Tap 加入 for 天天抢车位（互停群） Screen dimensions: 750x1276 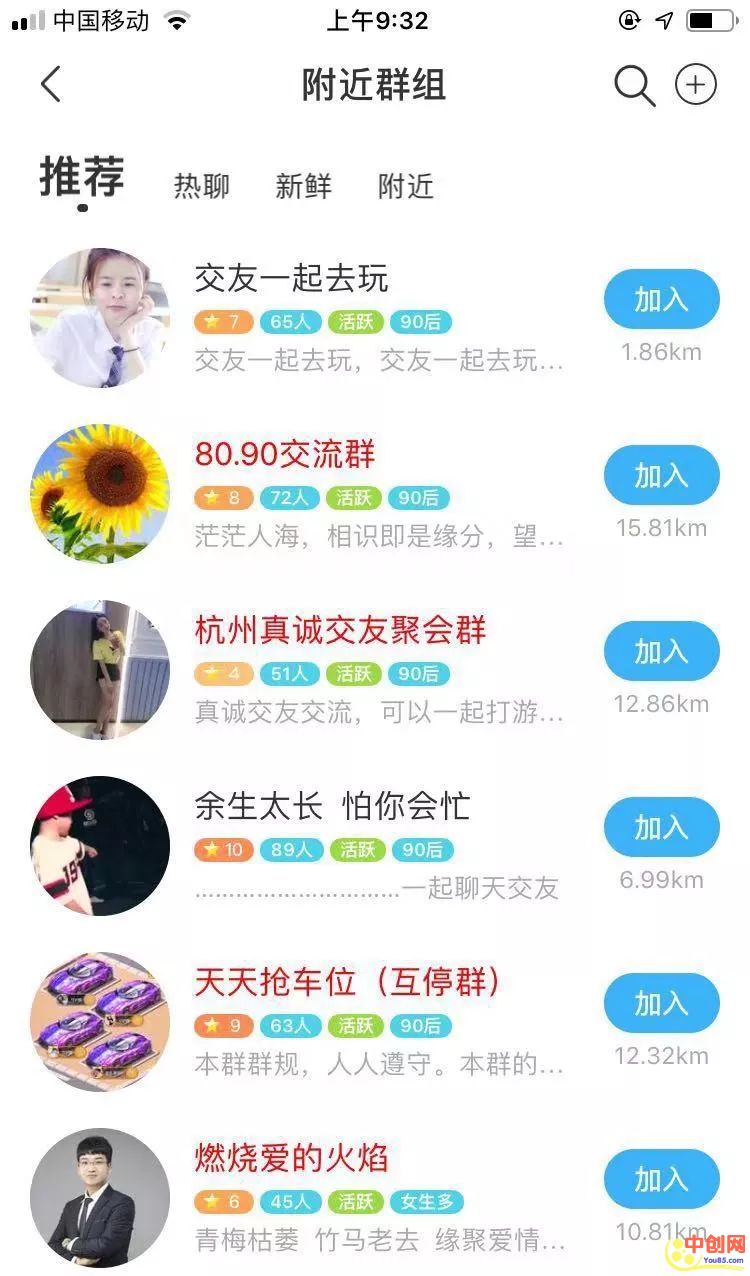click(661, 1003)
